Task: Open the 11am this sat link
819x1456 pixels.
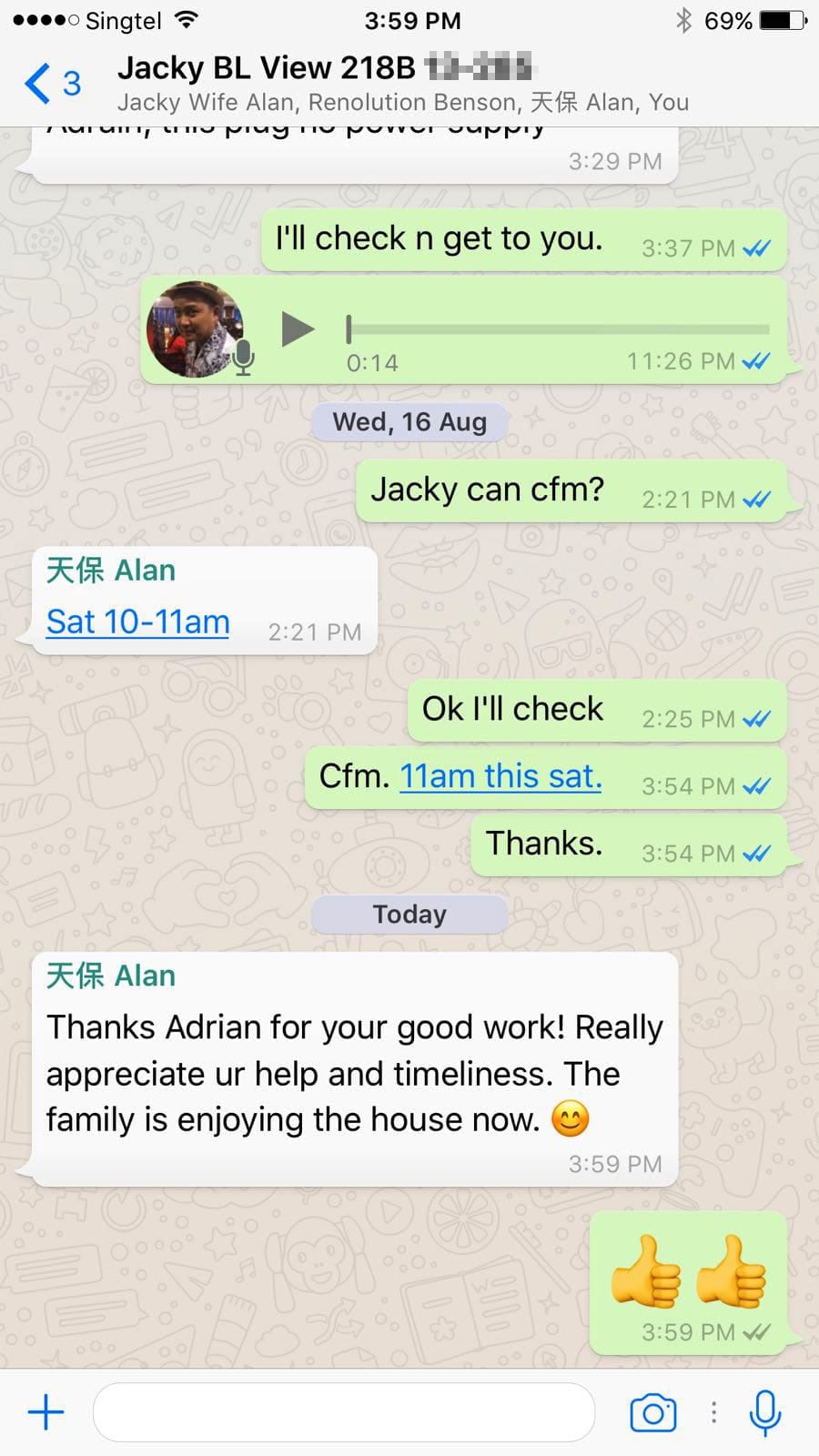Action: tap(500, 776)
